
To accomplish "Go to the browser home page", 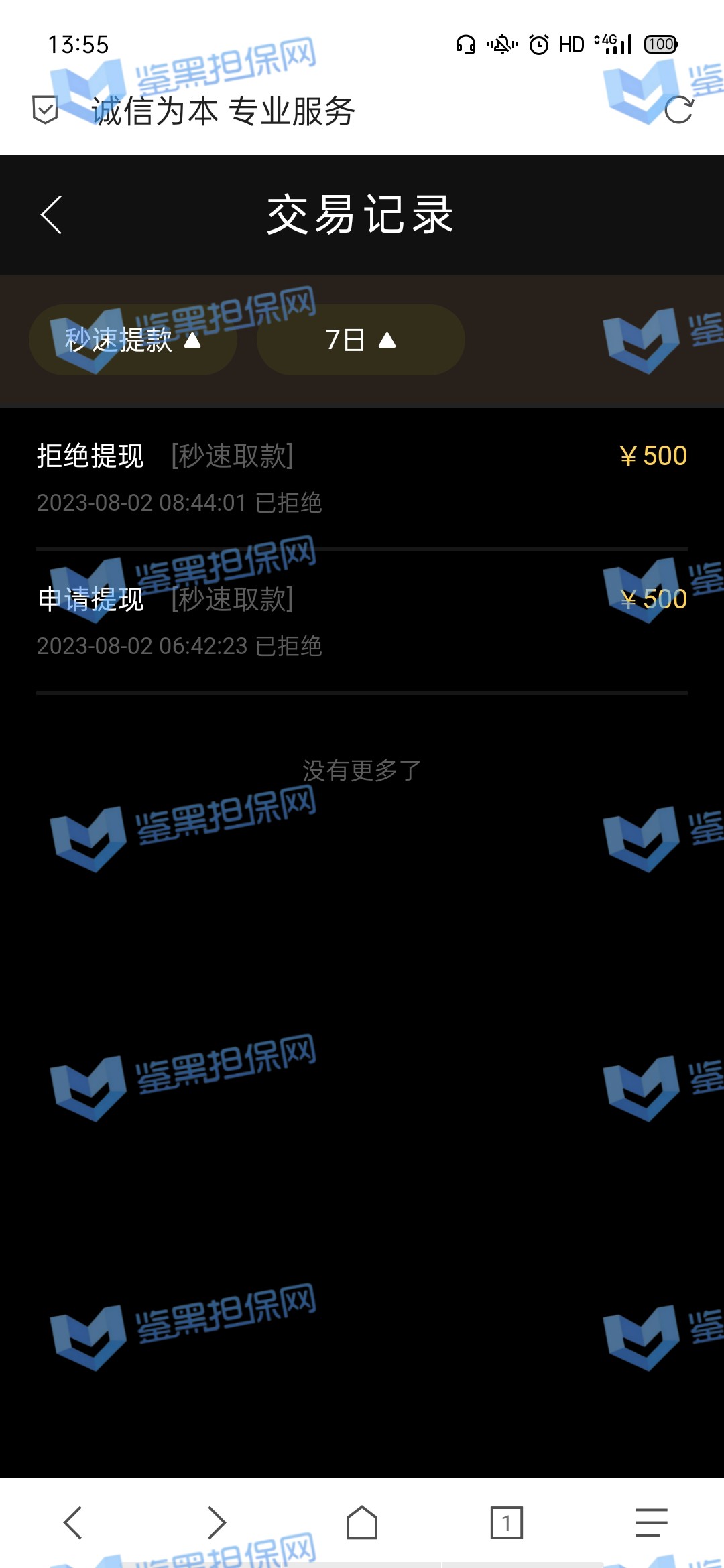I will pyautogui.click(x=362, y=1523).
